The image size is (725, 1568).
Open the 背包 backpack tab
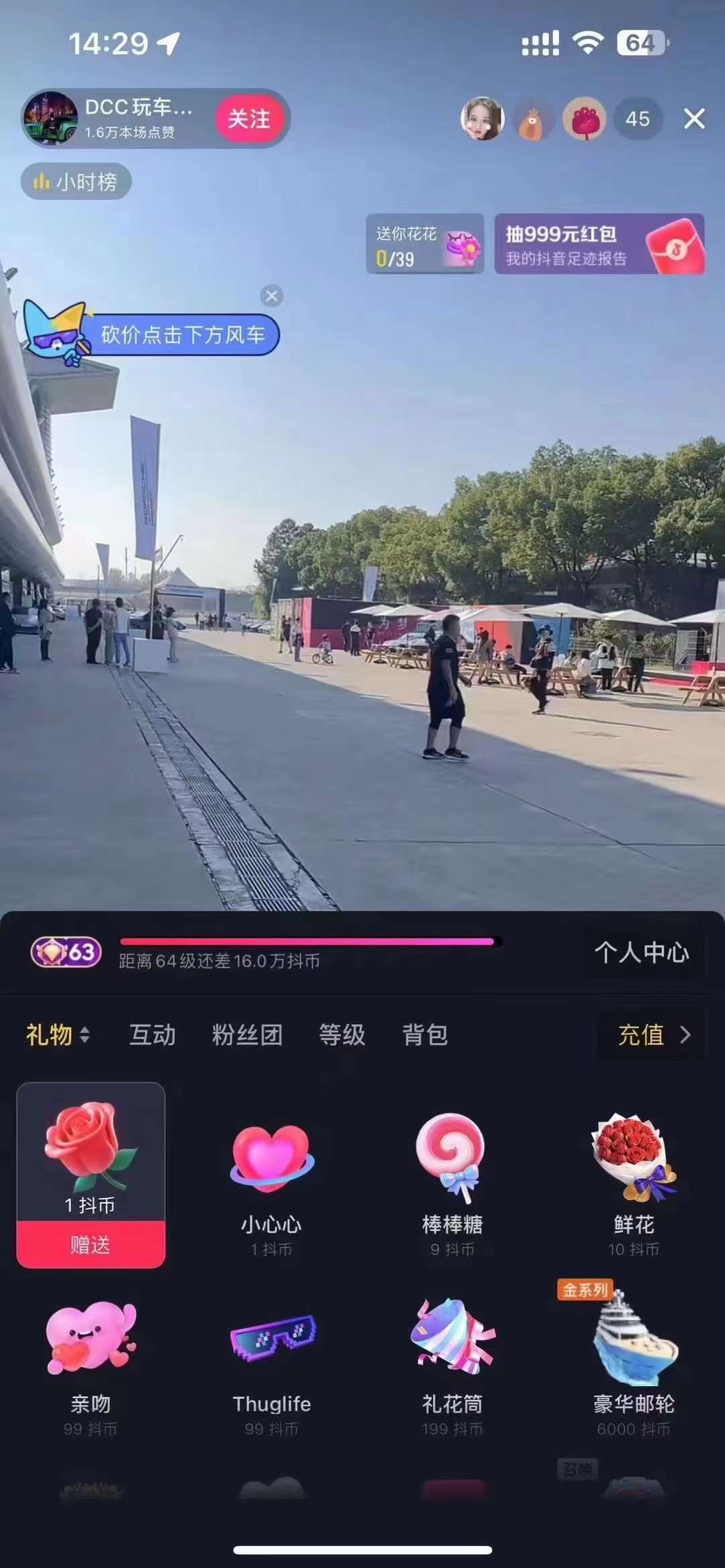tap(425, 1034)
